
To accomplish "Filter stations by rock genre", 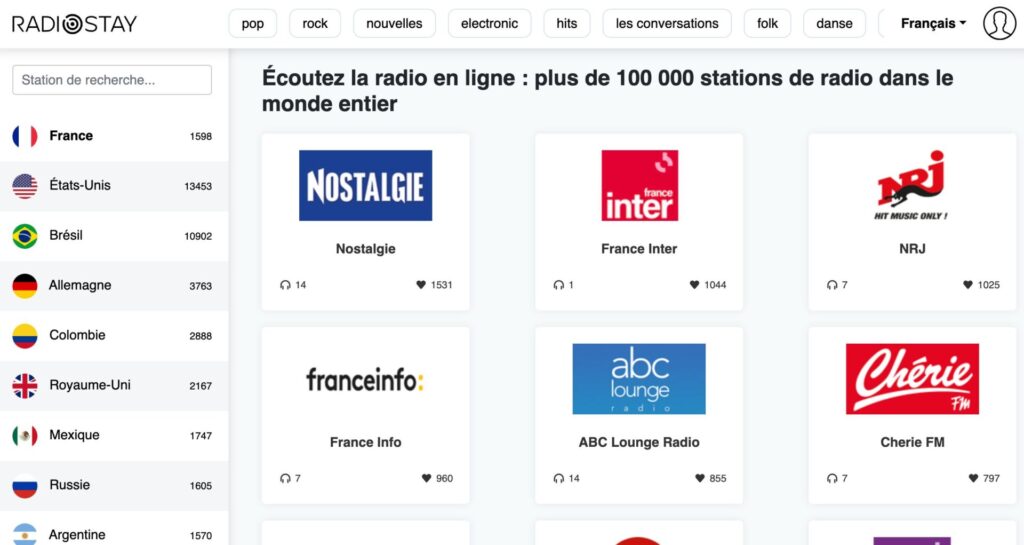I will pyautogui.click(x=315, y=23).
